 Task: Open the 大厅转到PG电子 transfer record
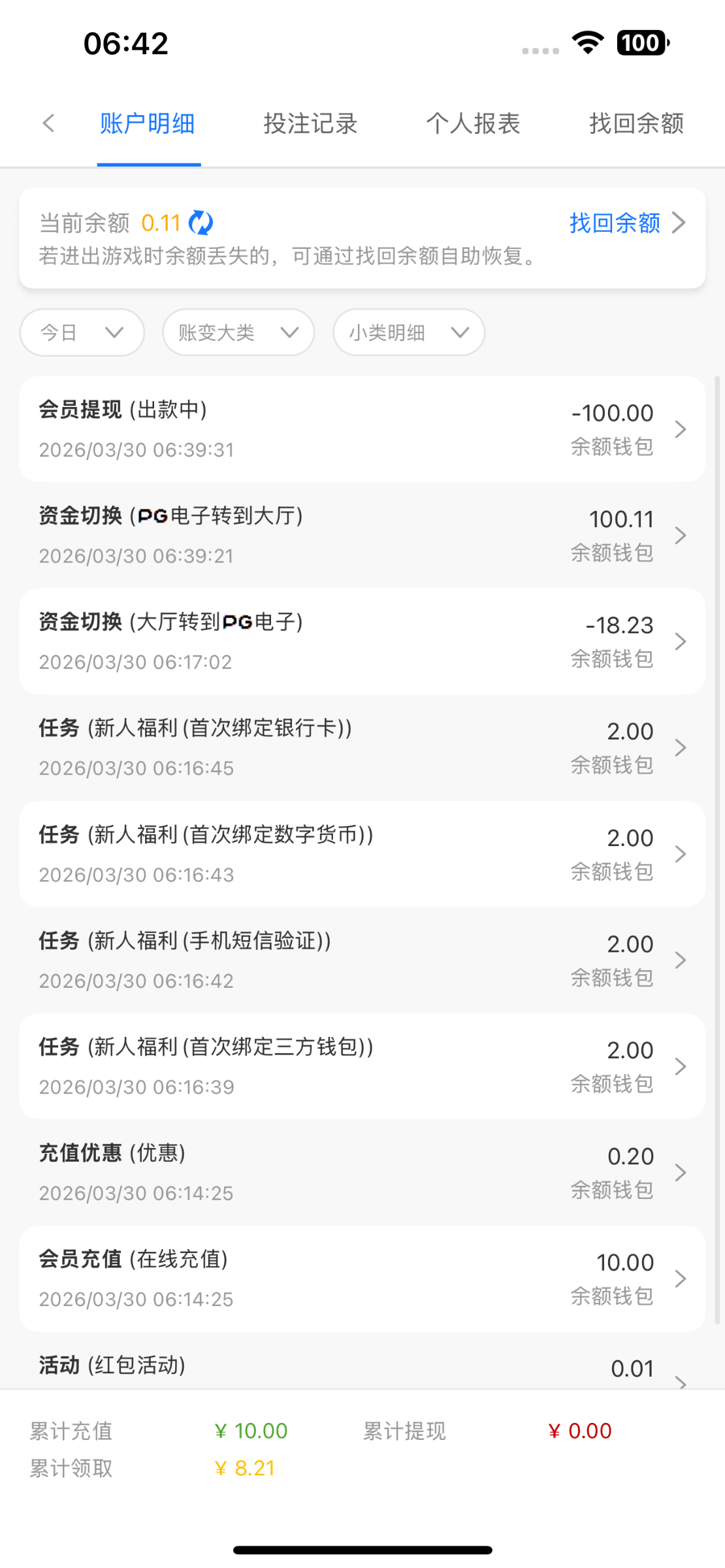click(x=362, y=642)
